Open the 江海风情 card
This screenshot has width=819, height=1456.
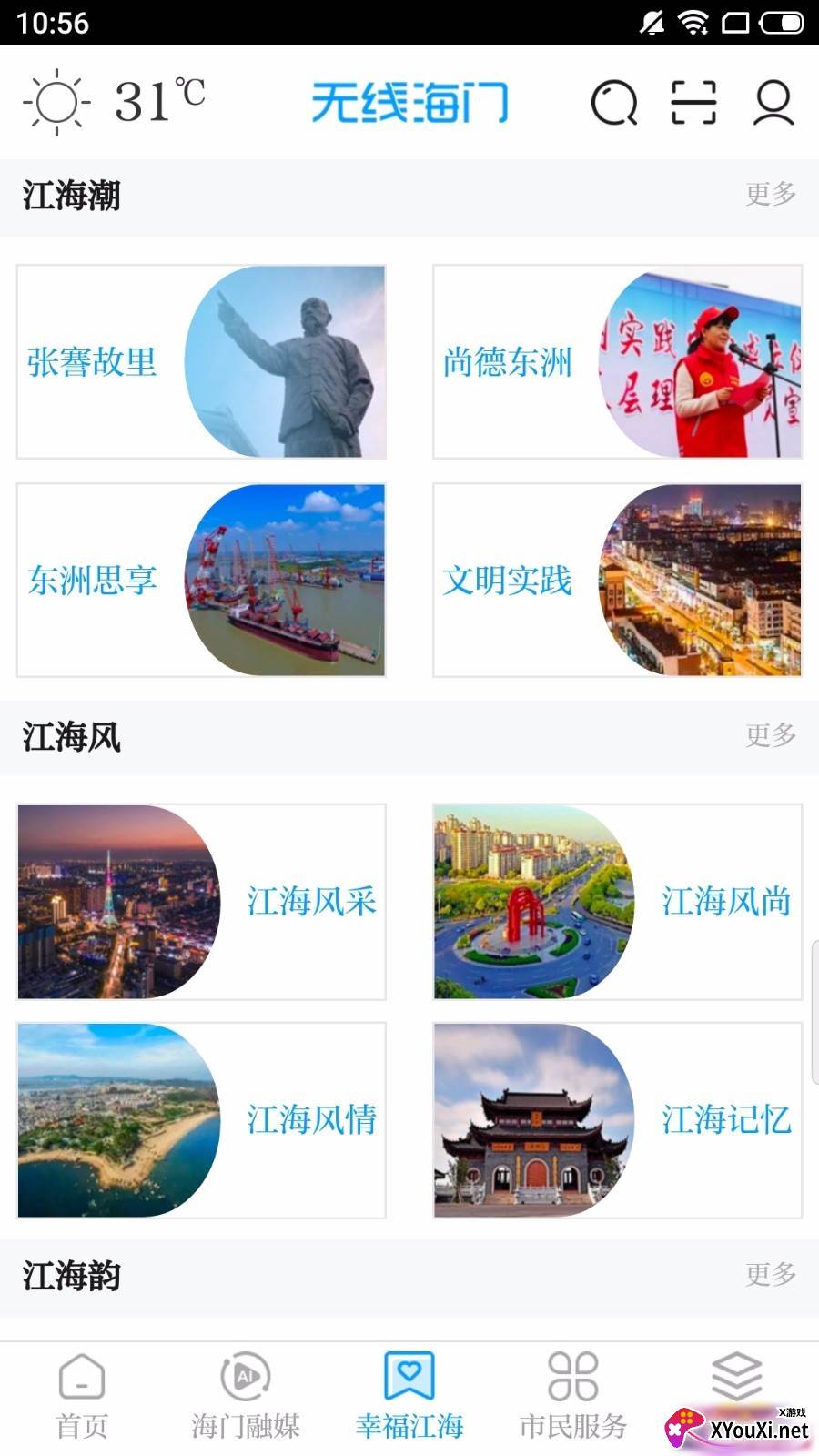pos(201,1120)
